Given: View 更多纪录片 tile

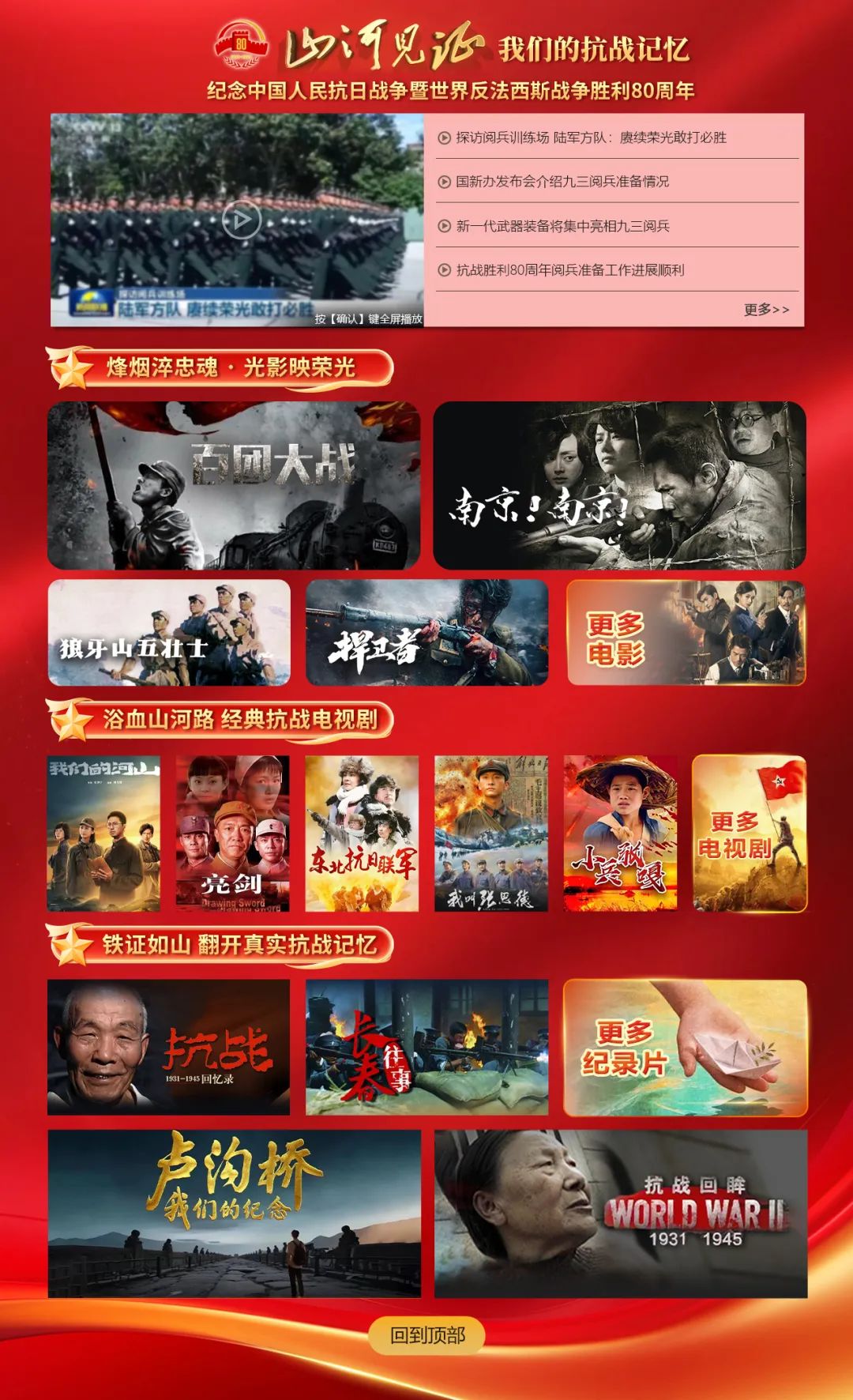Looking at the screenshot, I should [x=686, y=1047].
